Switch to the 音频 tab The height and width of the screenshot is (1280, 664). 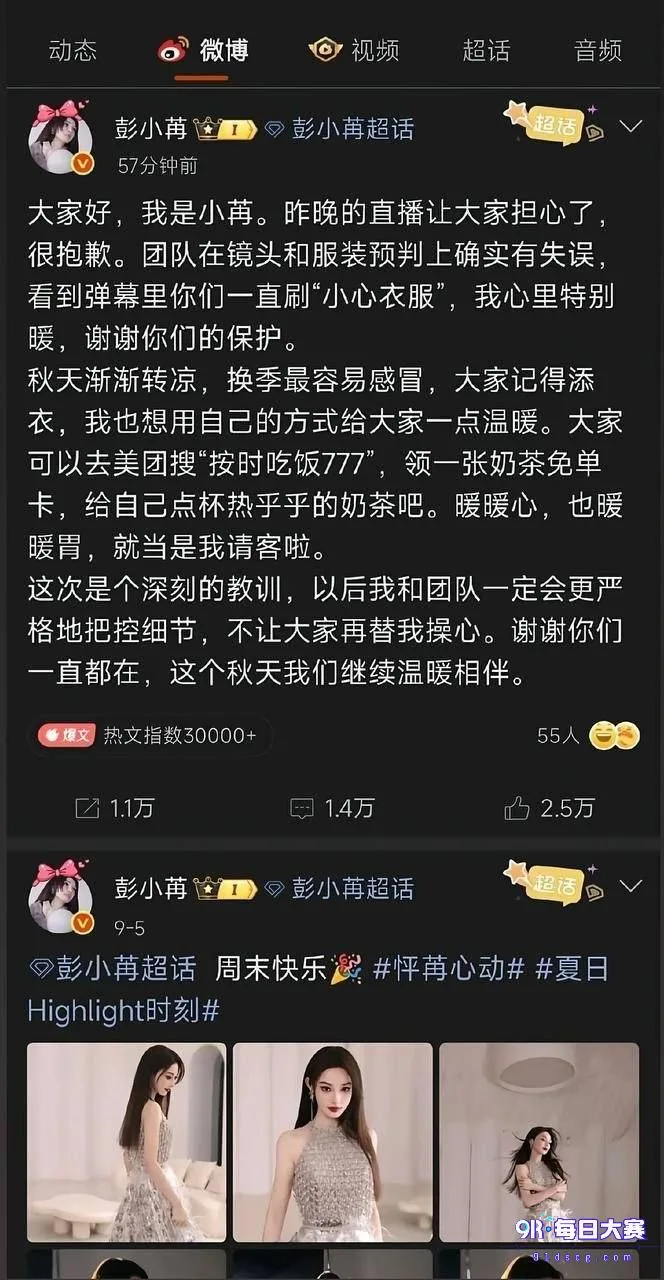[598, 49]
